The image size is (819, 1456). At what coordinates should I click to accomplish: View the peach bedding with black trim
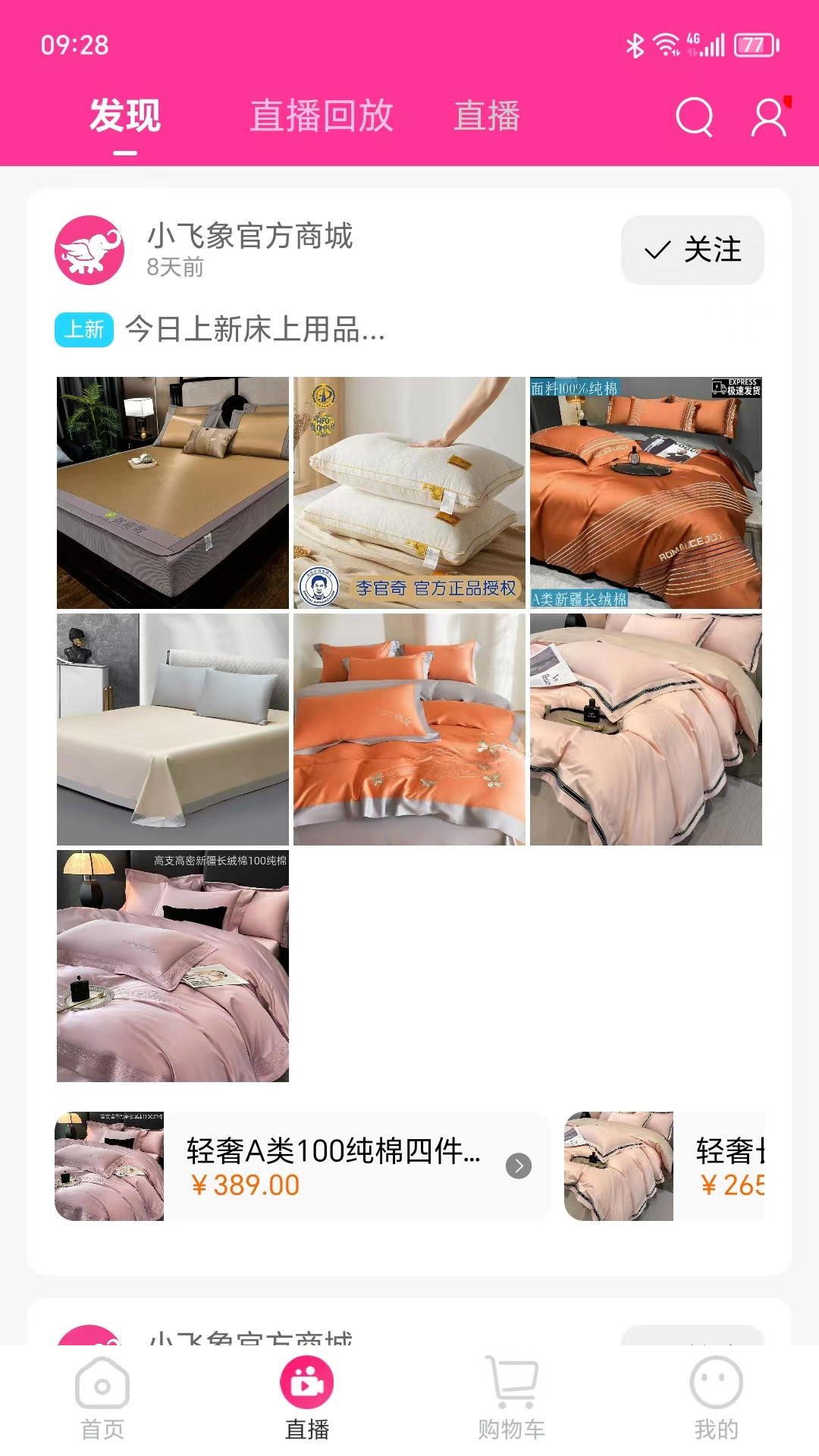646,730
